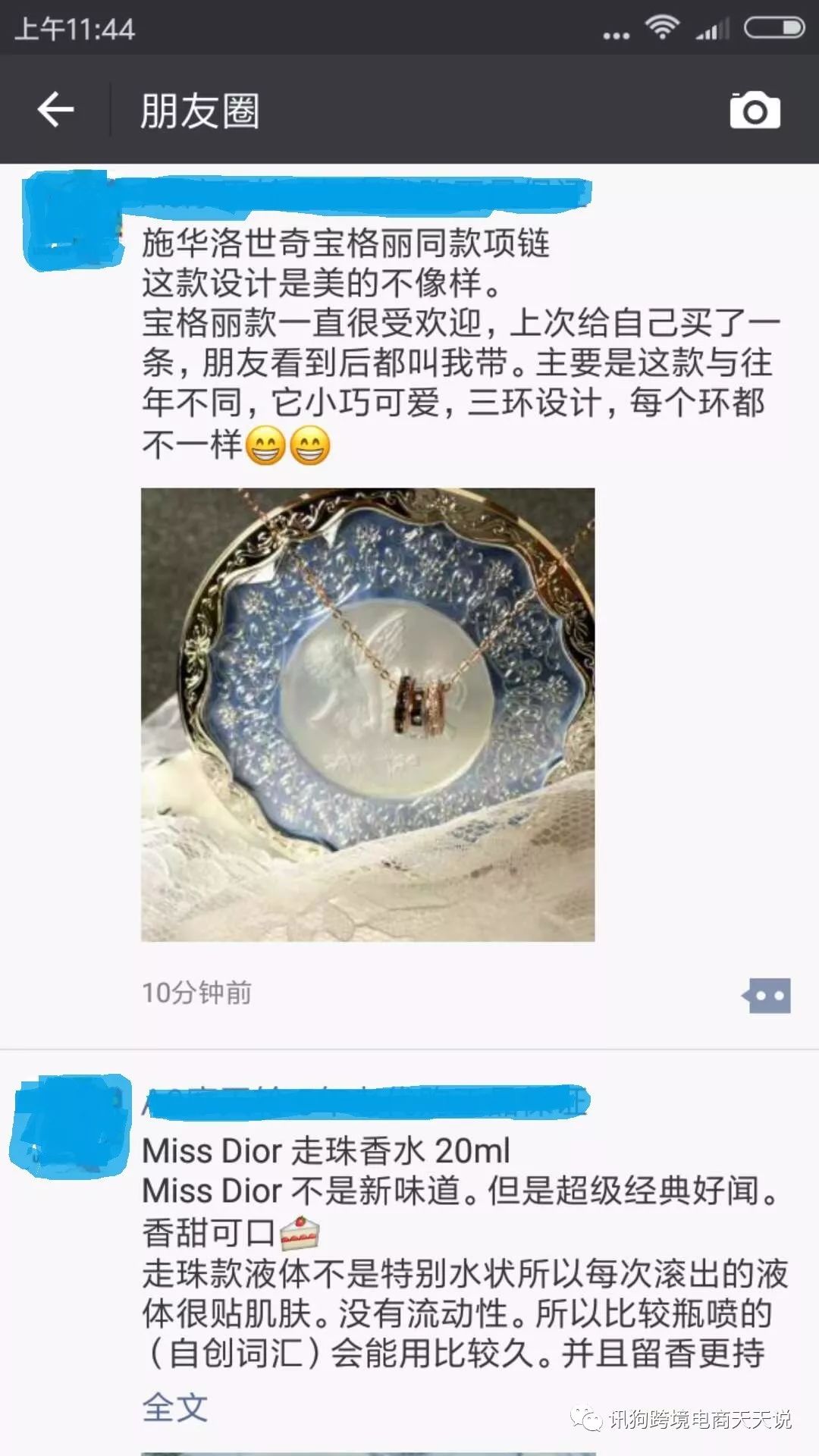Viewport: 819px width, 1456px height.
Task: Open profile avatar of the necklace post author
Action: point(74,221)
